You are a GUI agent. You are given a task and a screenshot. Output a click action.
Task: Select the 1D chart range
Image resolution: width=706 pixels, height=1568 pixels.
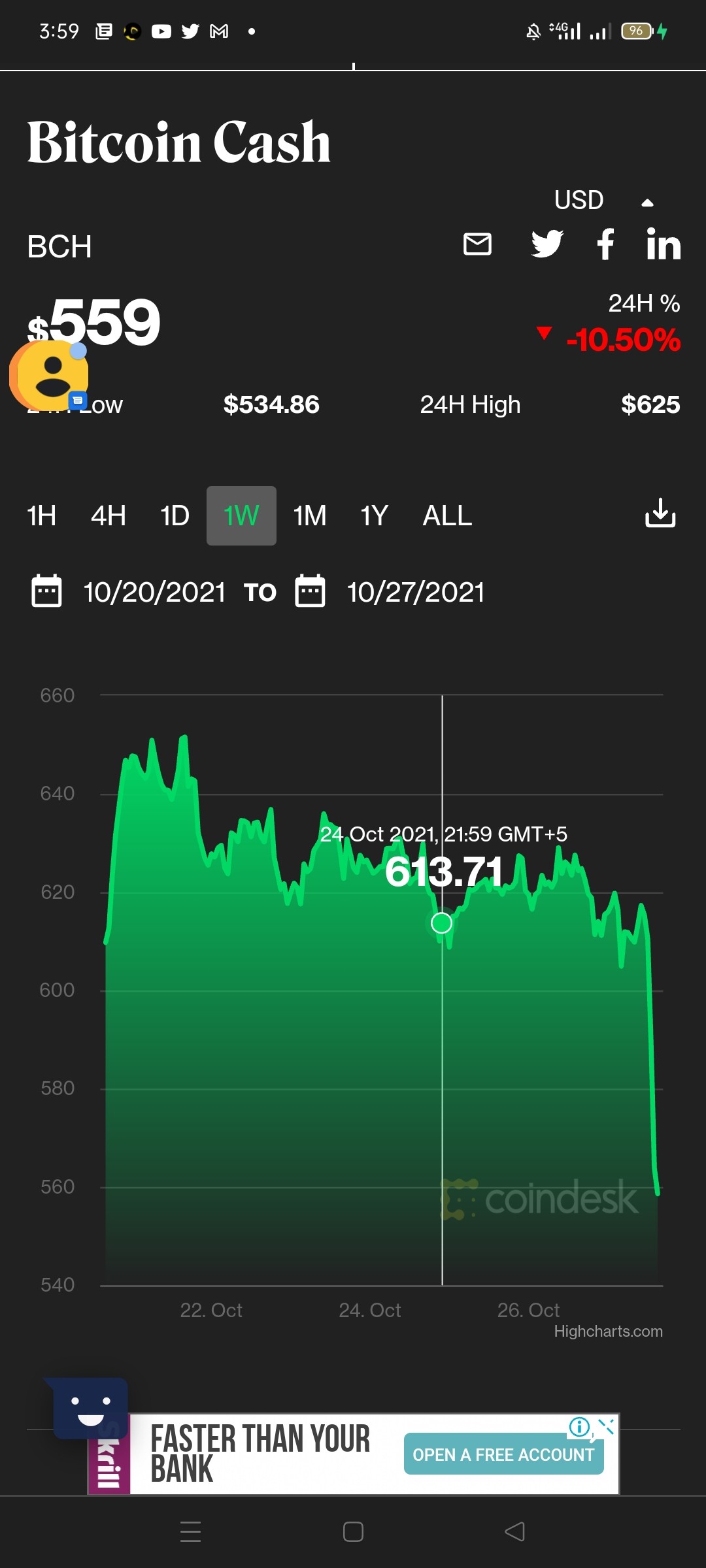tap(175, 515)
